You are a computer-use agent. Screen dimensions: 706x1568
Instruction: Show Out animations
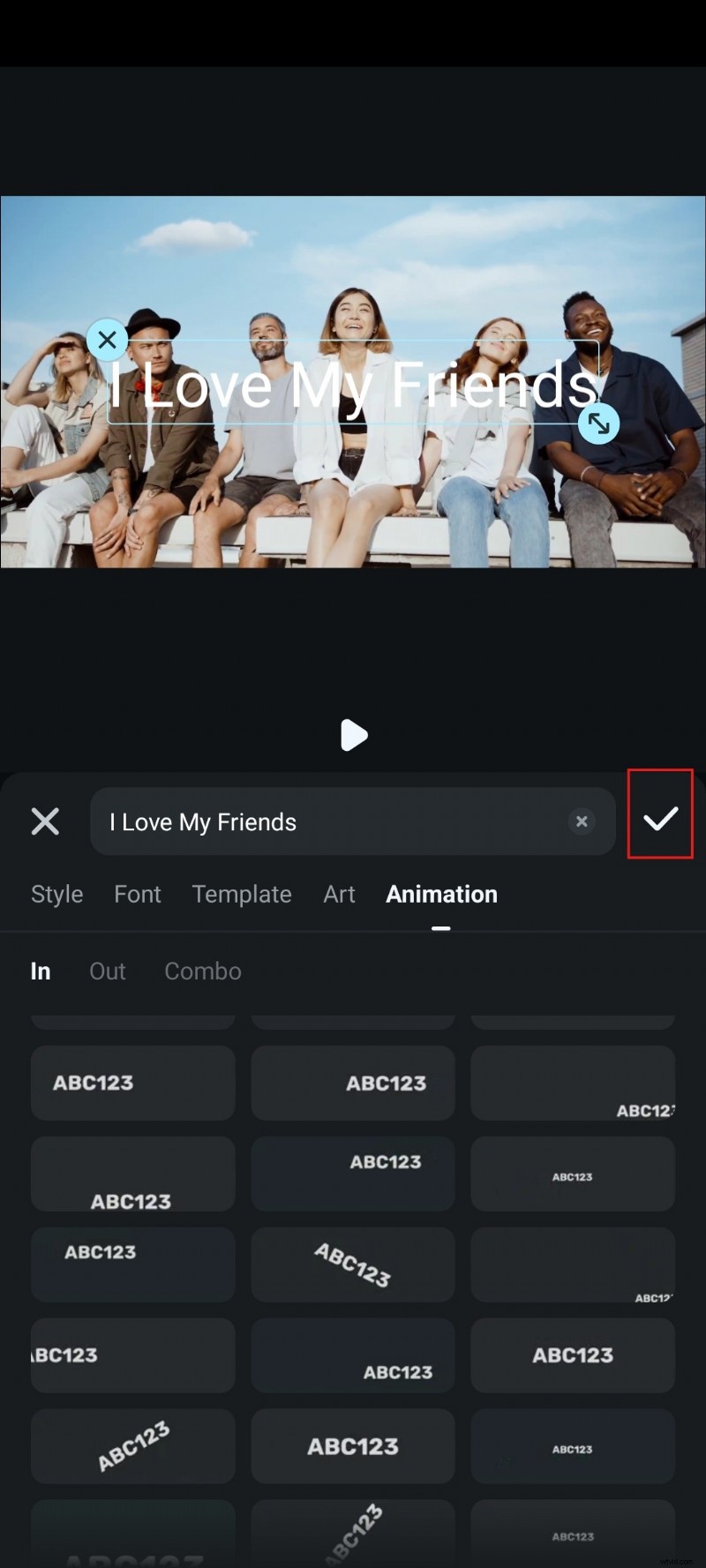pyautogui.click(x=107, y=971)
